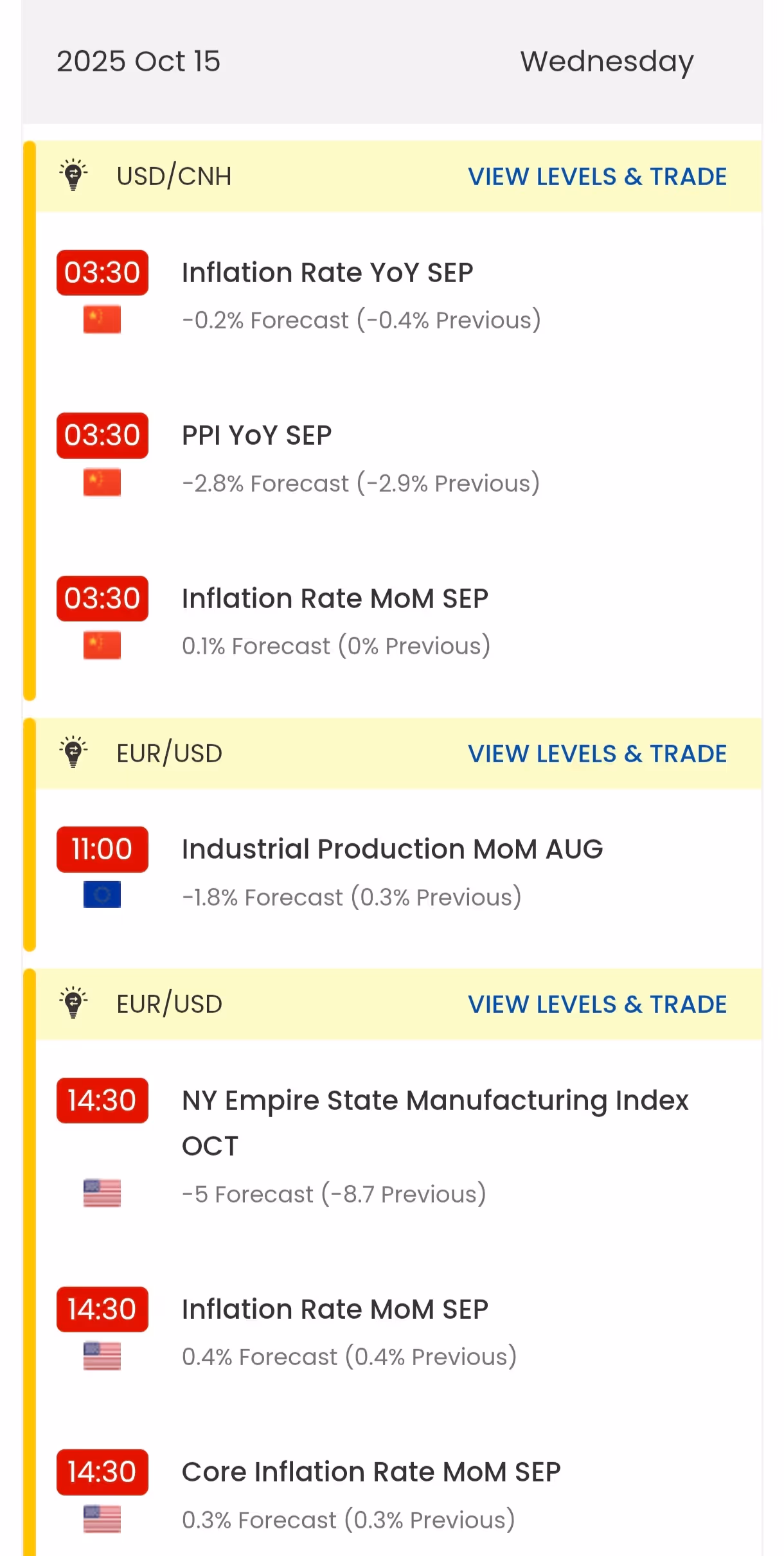The image size is (784, 1556).
Task: Open US Inflation Rate MoM SEP event
Action: [335, 1310]
